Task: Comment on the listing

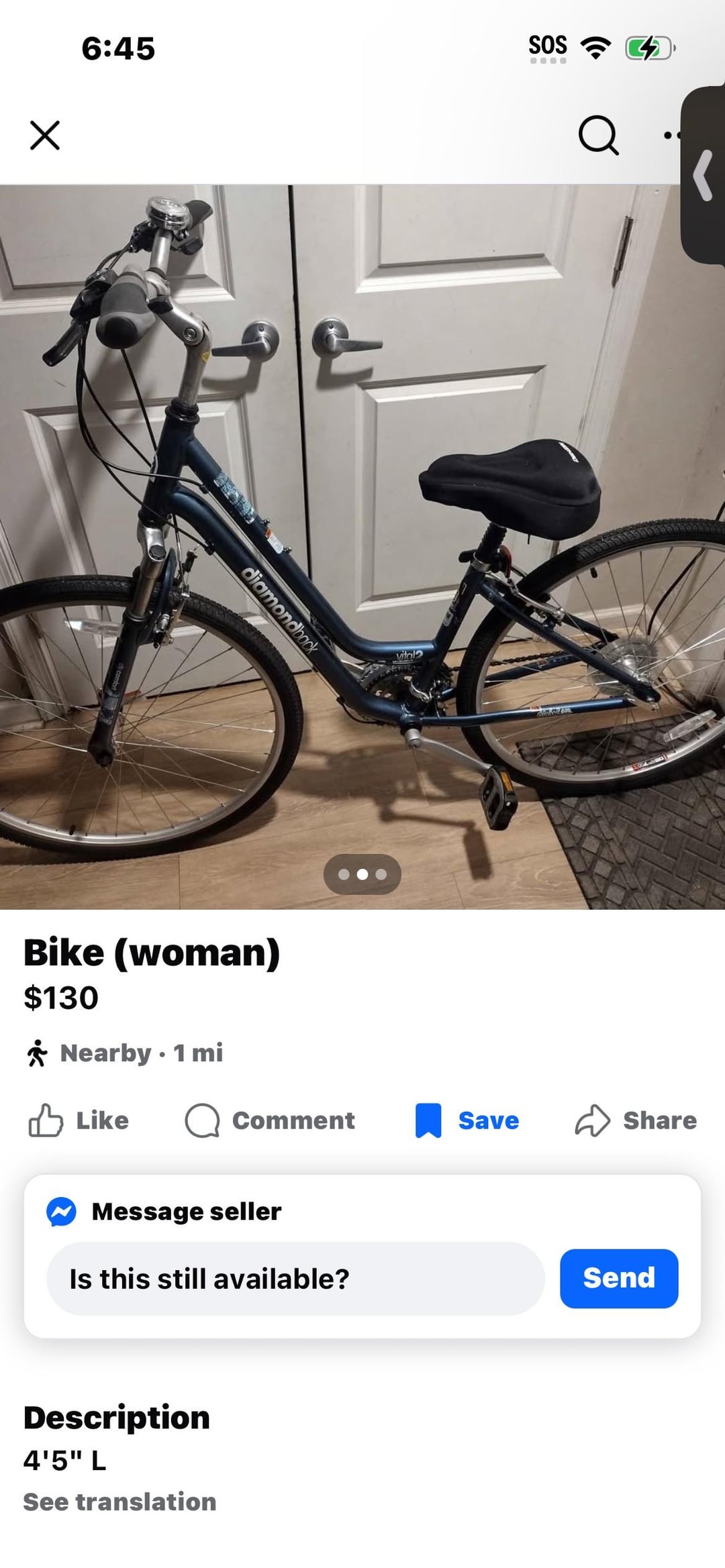Action: tap(270, 1120)
